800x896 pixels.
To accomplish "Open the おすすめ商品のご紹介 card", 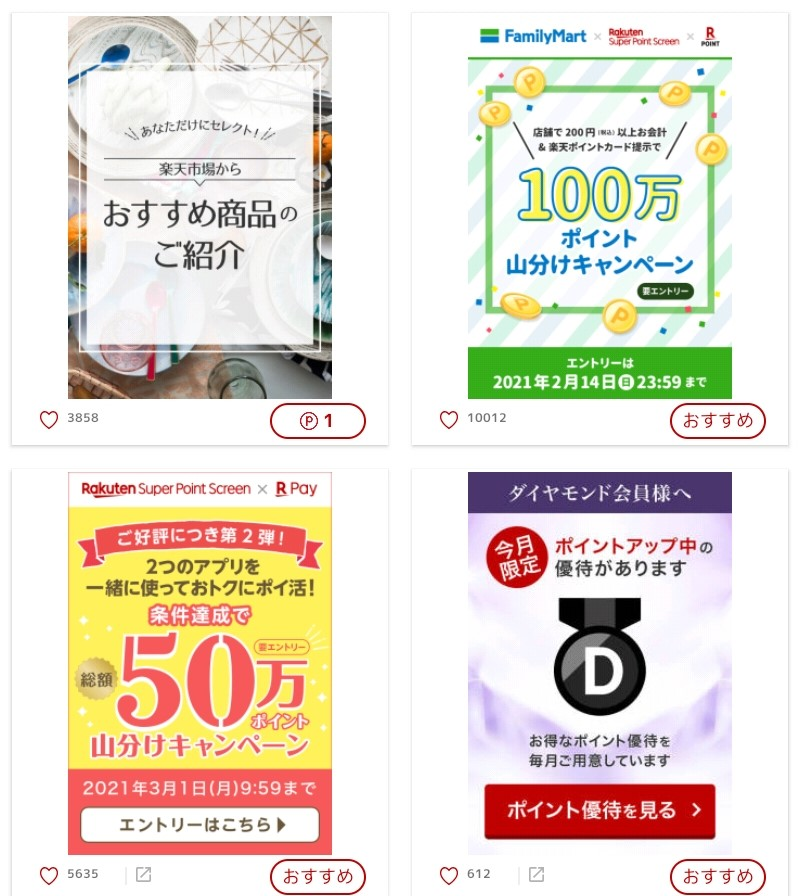I will click(200, 207).
